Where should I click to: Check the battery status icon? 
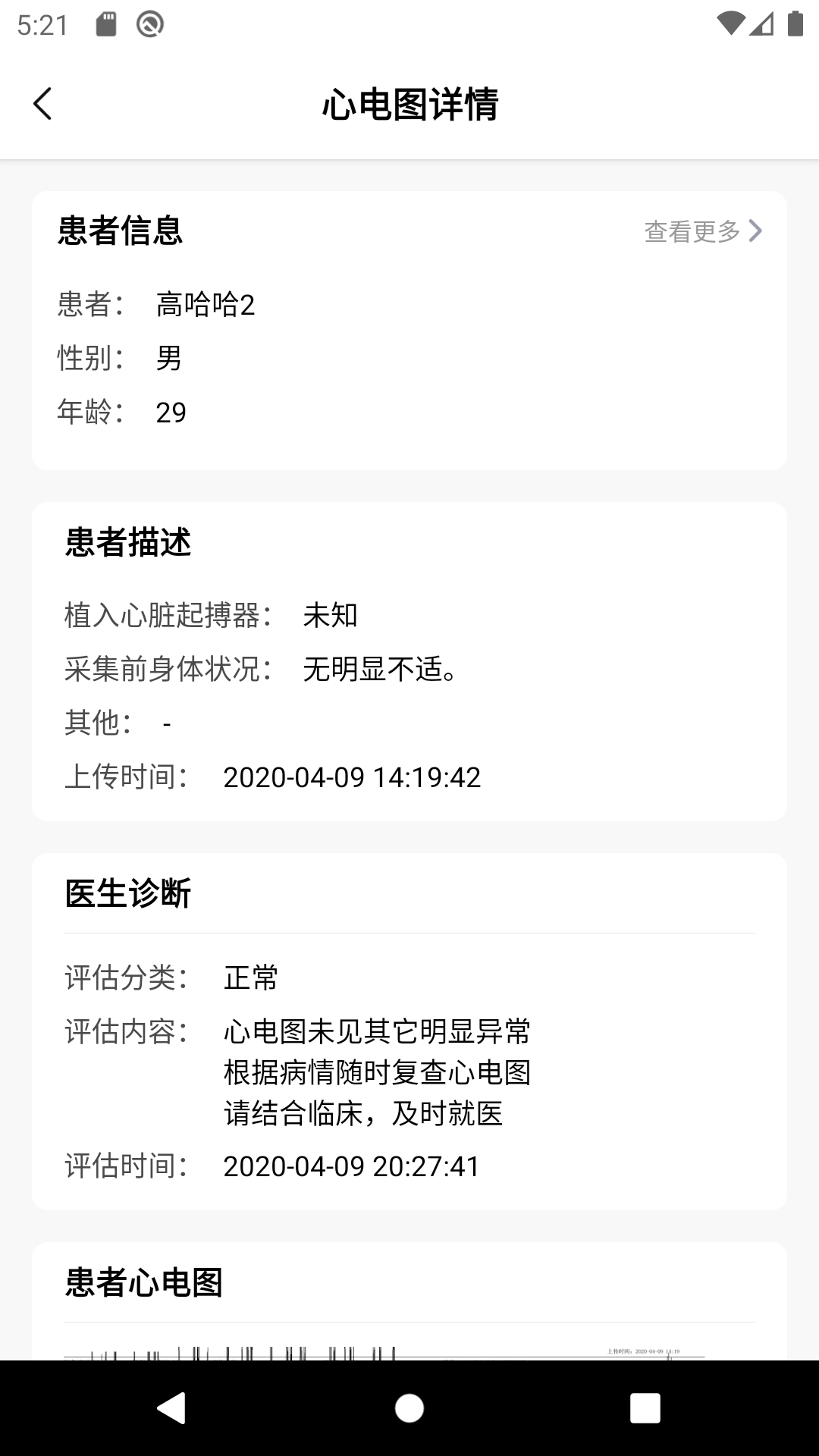pyautogui.click(x=796, y=24)
